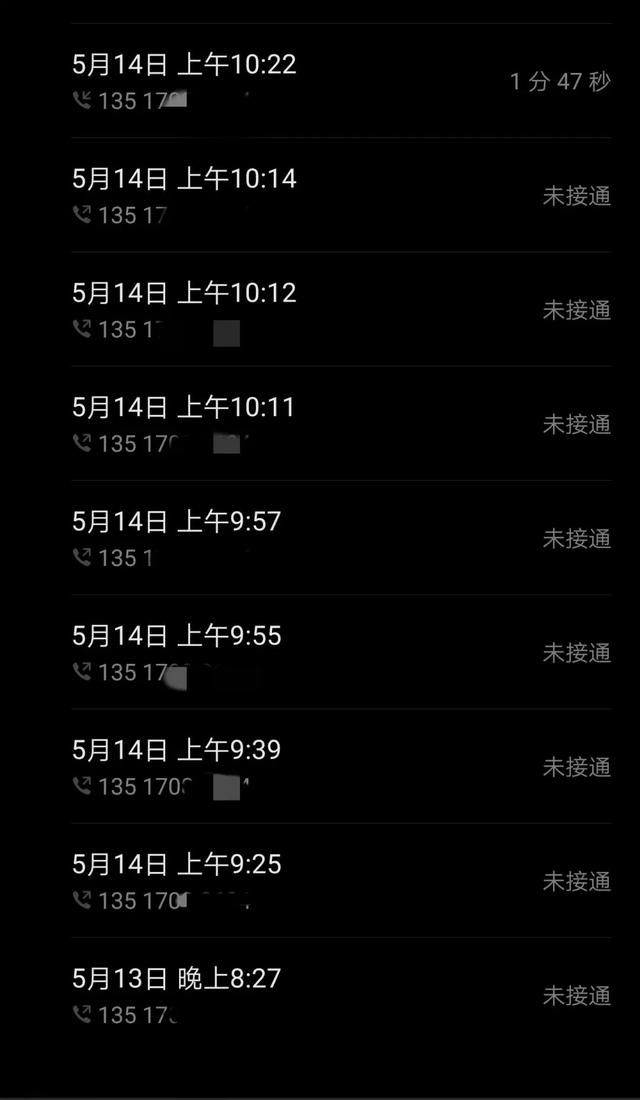Select the missed call at 上午10:14
This screenshot has width=640, height=1100.
(341, 195)
